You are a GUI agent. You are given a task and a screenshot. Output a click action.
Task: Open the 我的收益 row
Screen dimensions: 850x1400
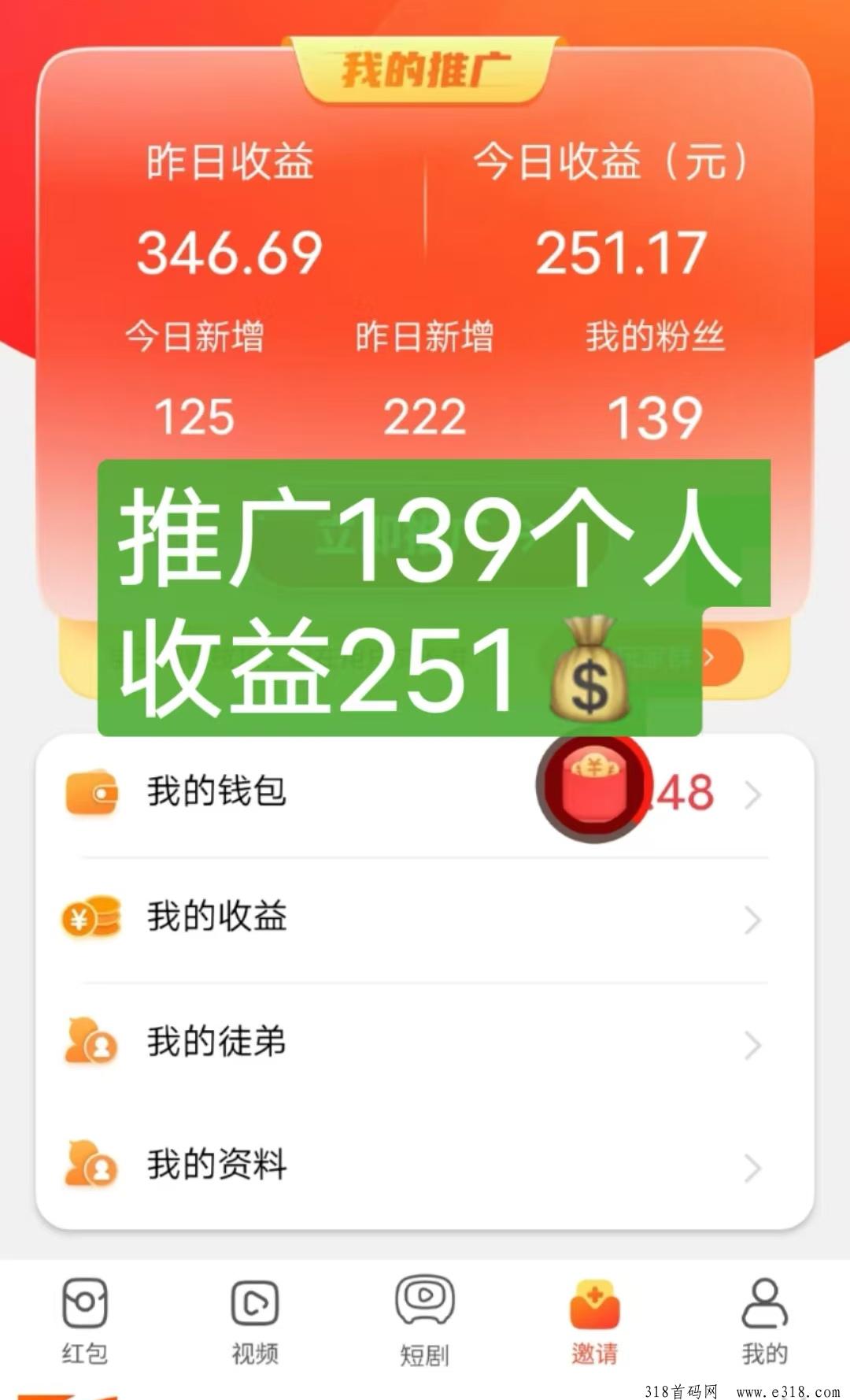pos(425,919)
